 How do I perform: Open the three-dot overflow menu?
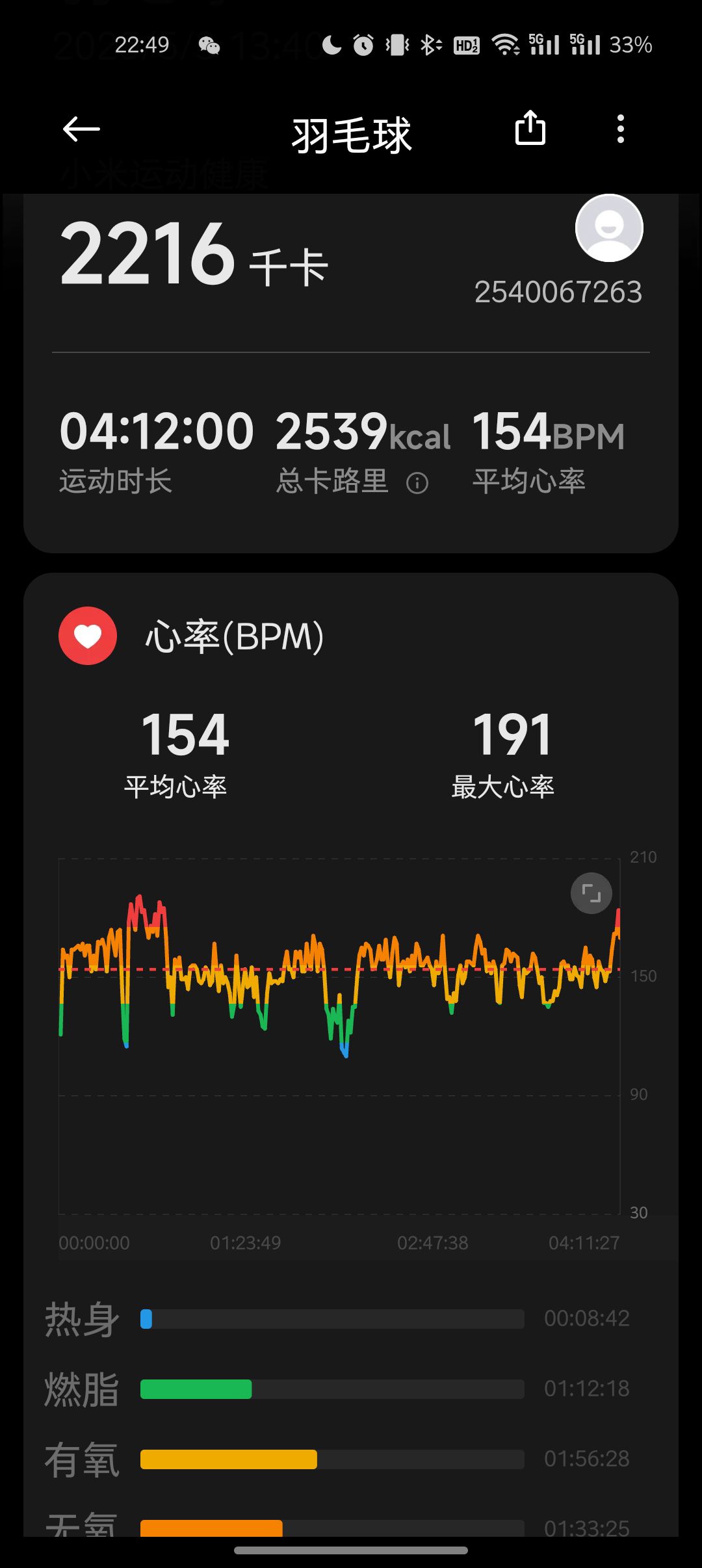[621, 129]
